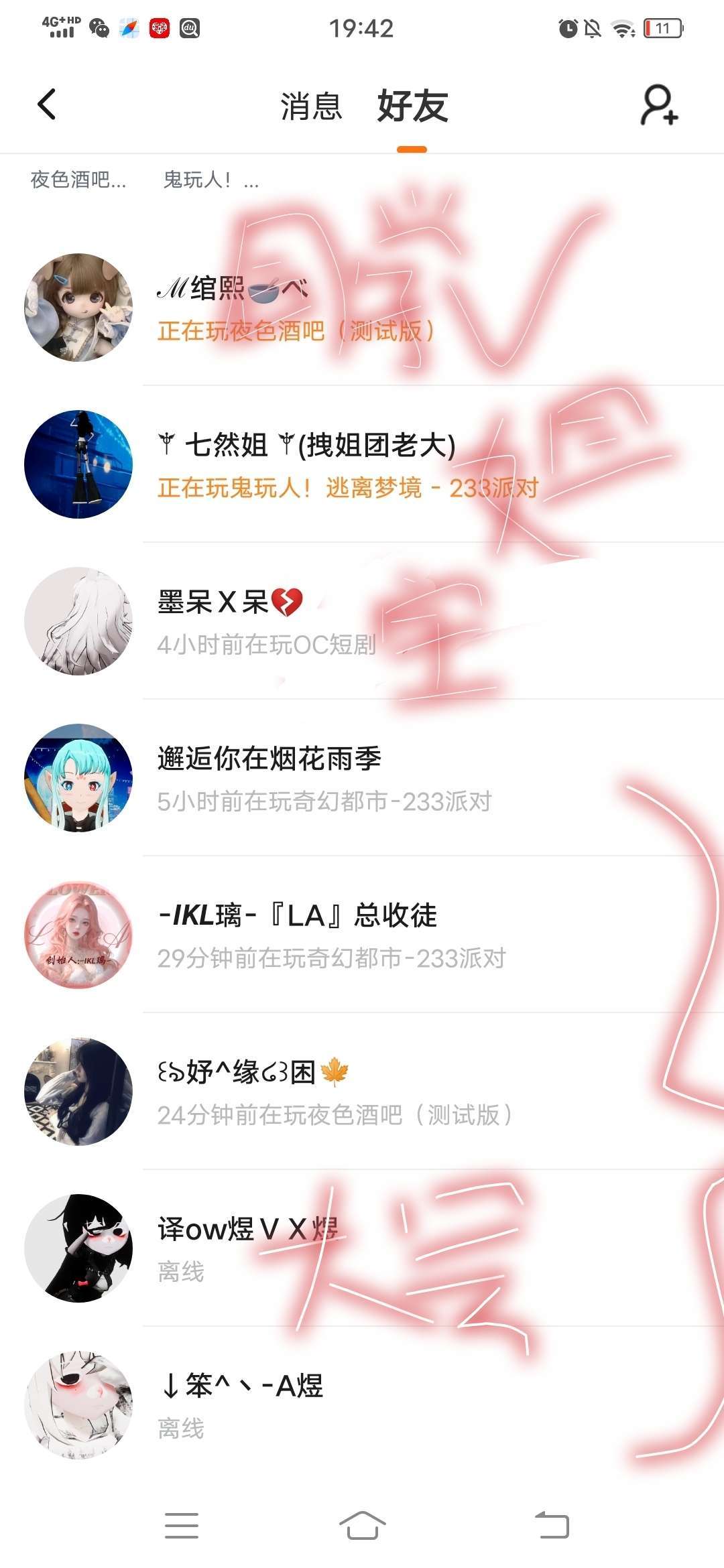Tap the system back button
This screenshot has width=724, height=1568.
(x=552, y=1526)
